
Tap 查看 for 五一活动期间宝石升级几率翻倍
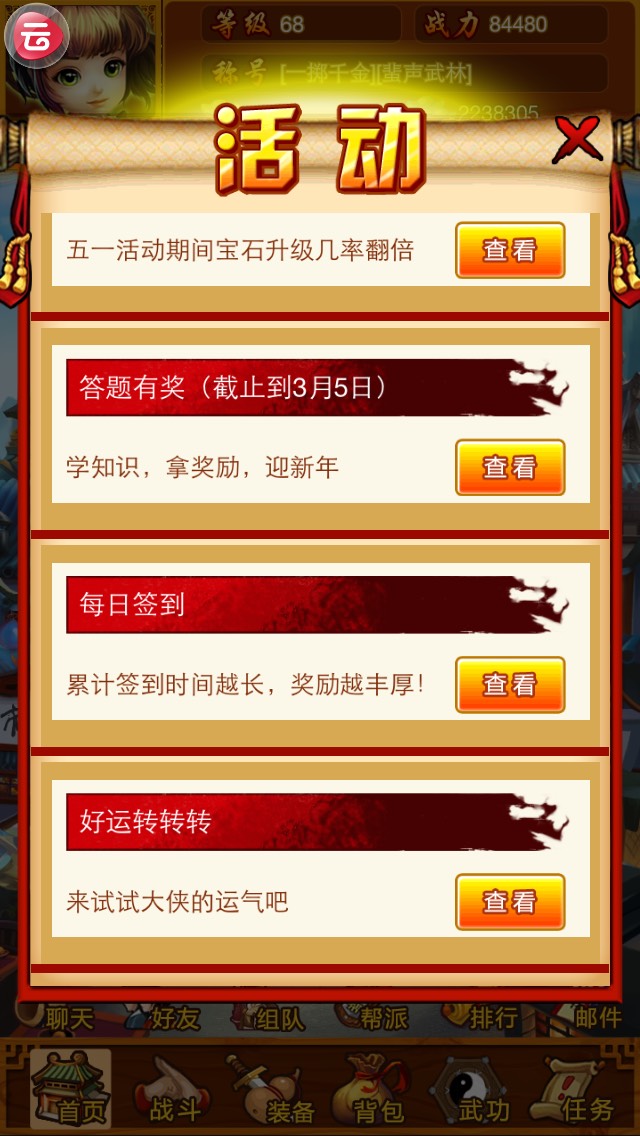click(x=510, y=250)
